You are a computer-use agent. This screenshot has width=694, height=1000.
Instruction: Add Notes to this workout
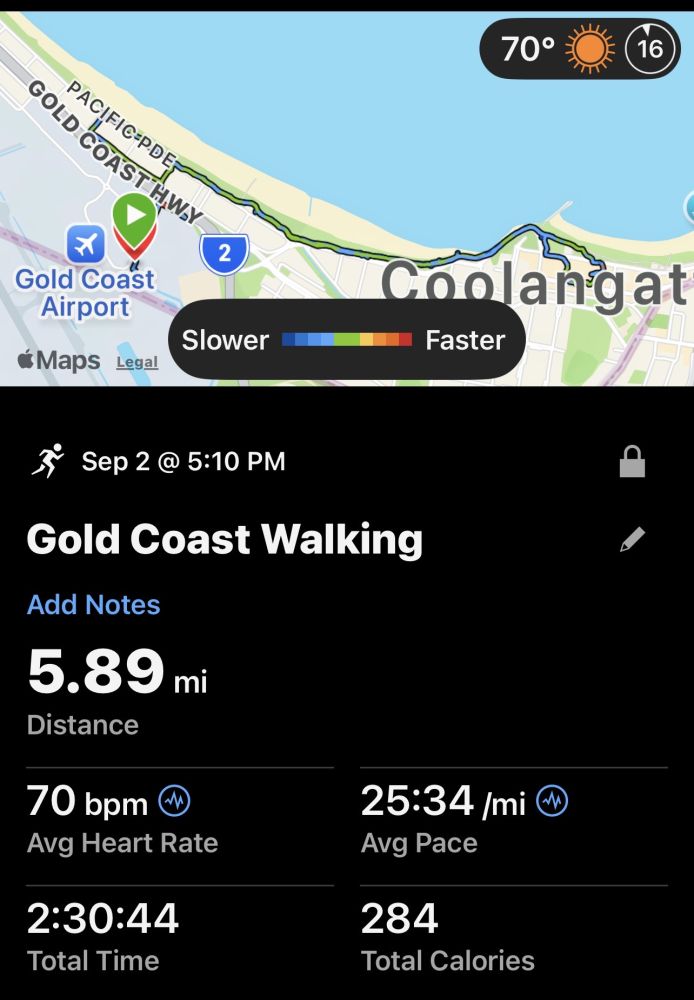(x=93, y=605)
